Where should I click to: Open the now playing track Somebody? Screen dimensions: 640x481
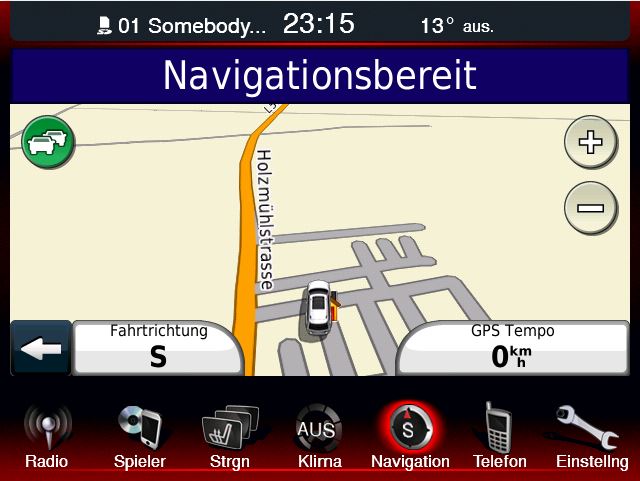(180, 26)
